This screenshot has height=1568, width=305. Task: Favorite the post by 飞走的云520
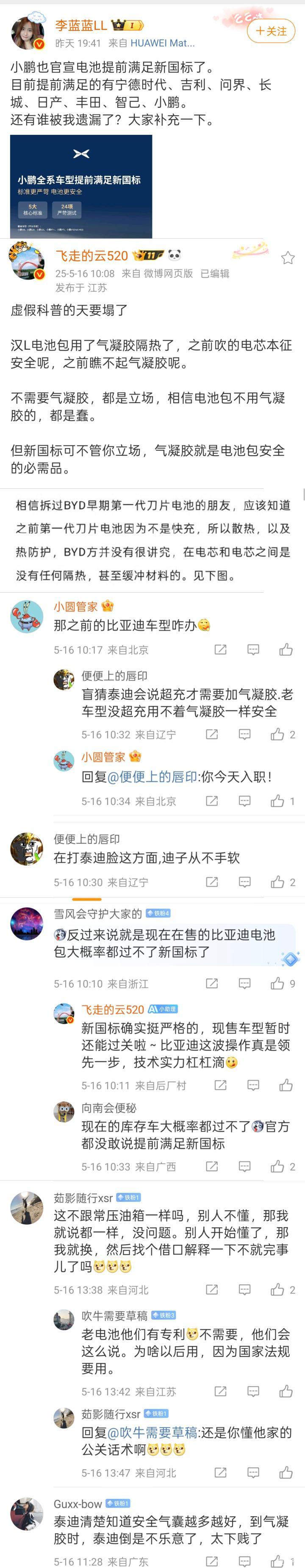[x=287, y=258]
